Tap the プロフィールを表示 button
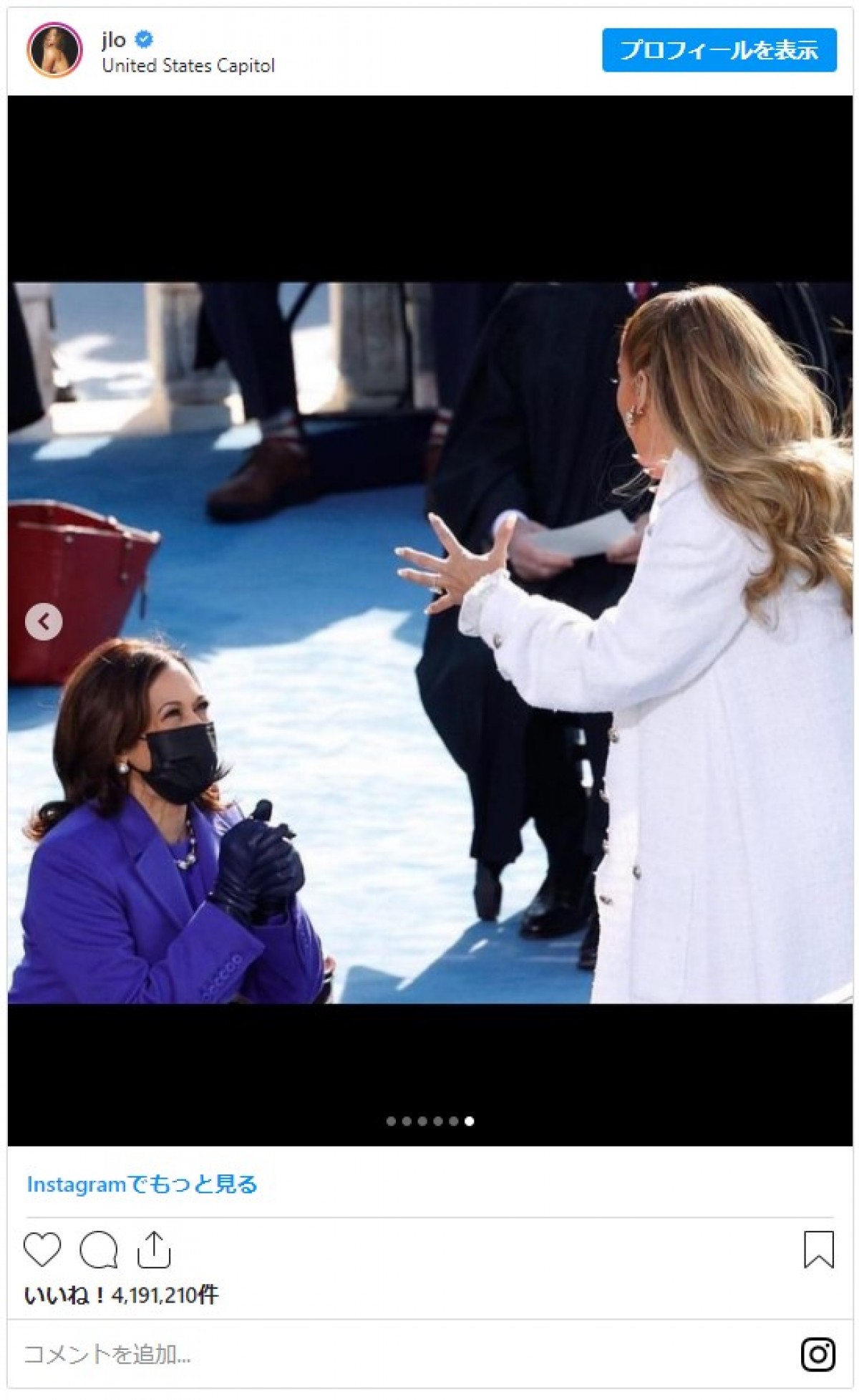859x1400 pixels. (x=719, y=50)
